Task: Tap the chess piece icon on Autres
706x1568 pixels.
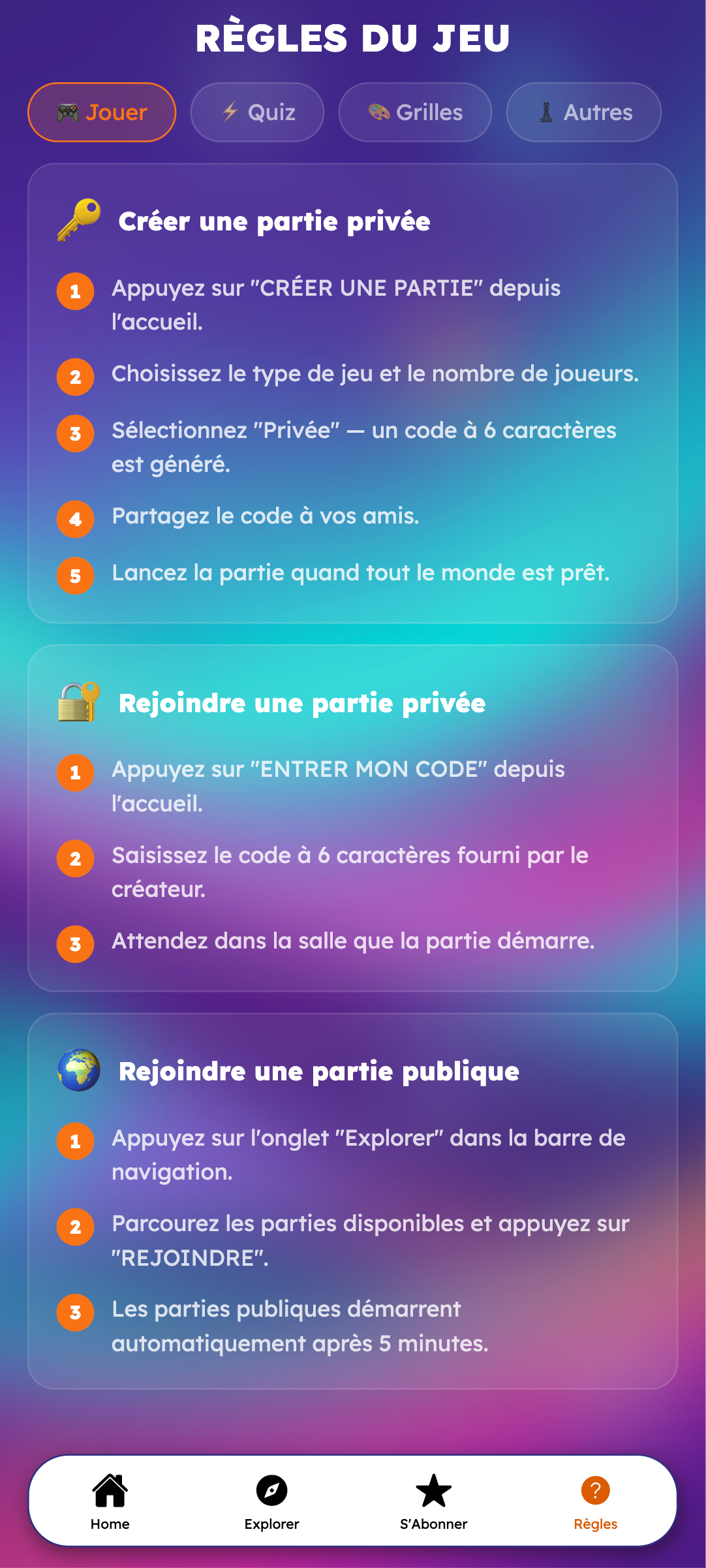Action: (547, 112)
